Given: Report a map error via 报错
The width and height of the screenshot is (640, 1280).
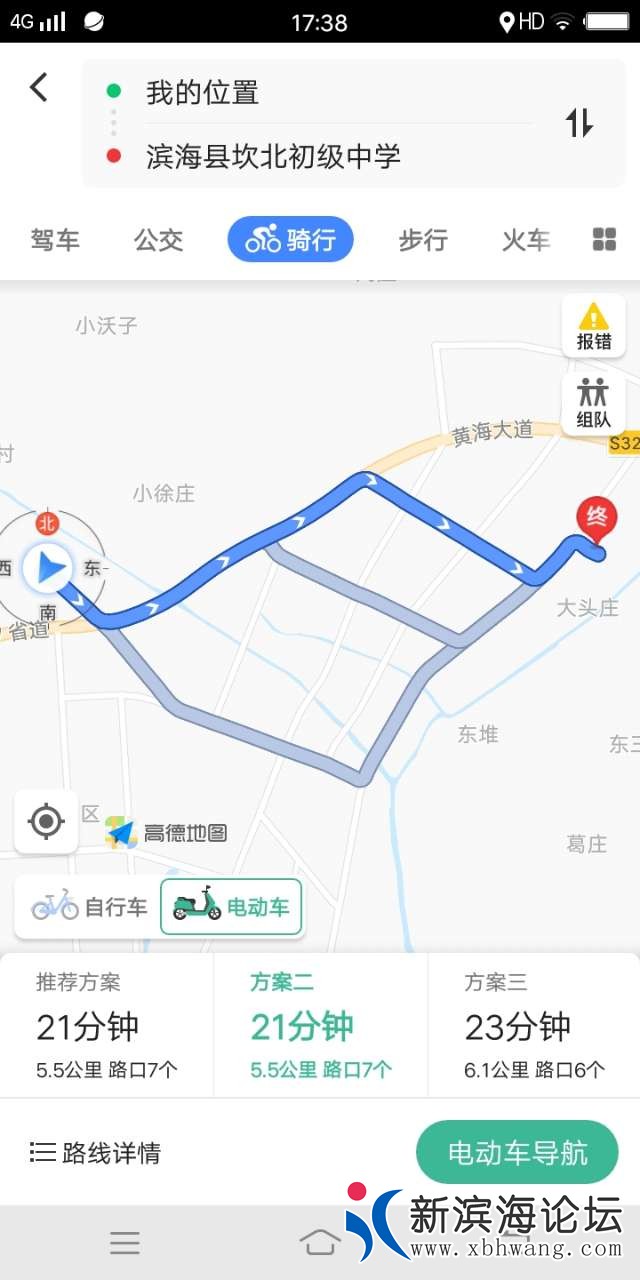Looking at the screenshot, I should click(x=593, y=326).
